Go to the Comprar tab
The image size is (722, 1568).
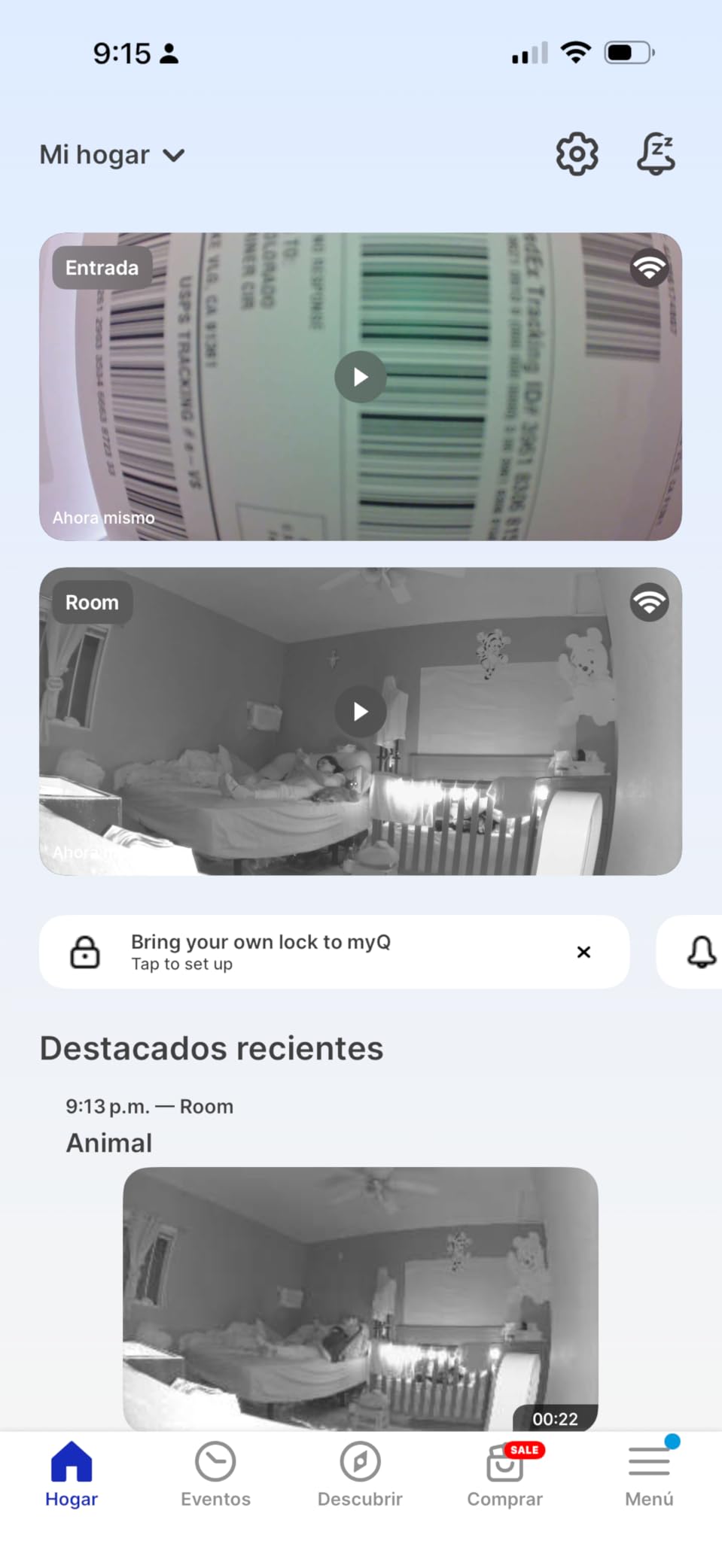[x=504, y=1475]
